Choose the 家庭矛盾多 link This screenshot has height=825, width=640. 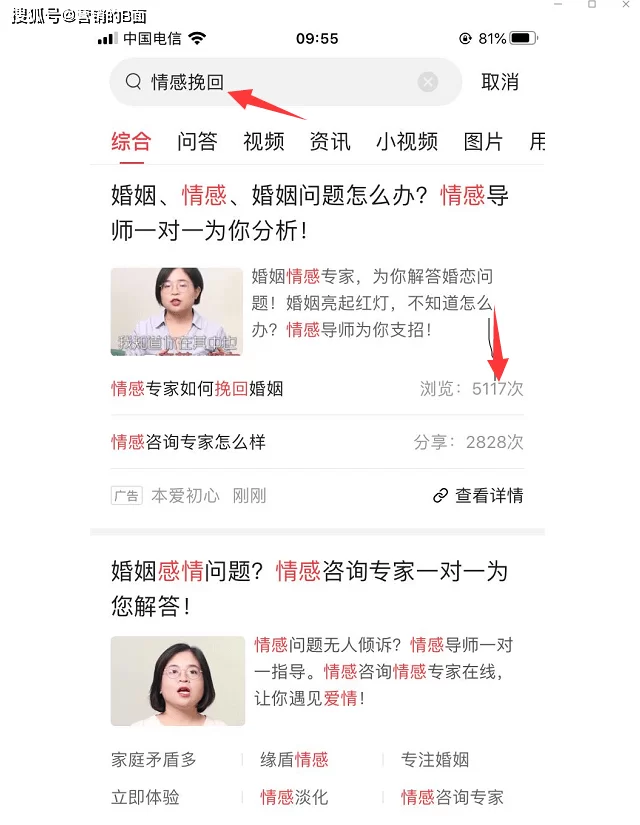(154, 760)
